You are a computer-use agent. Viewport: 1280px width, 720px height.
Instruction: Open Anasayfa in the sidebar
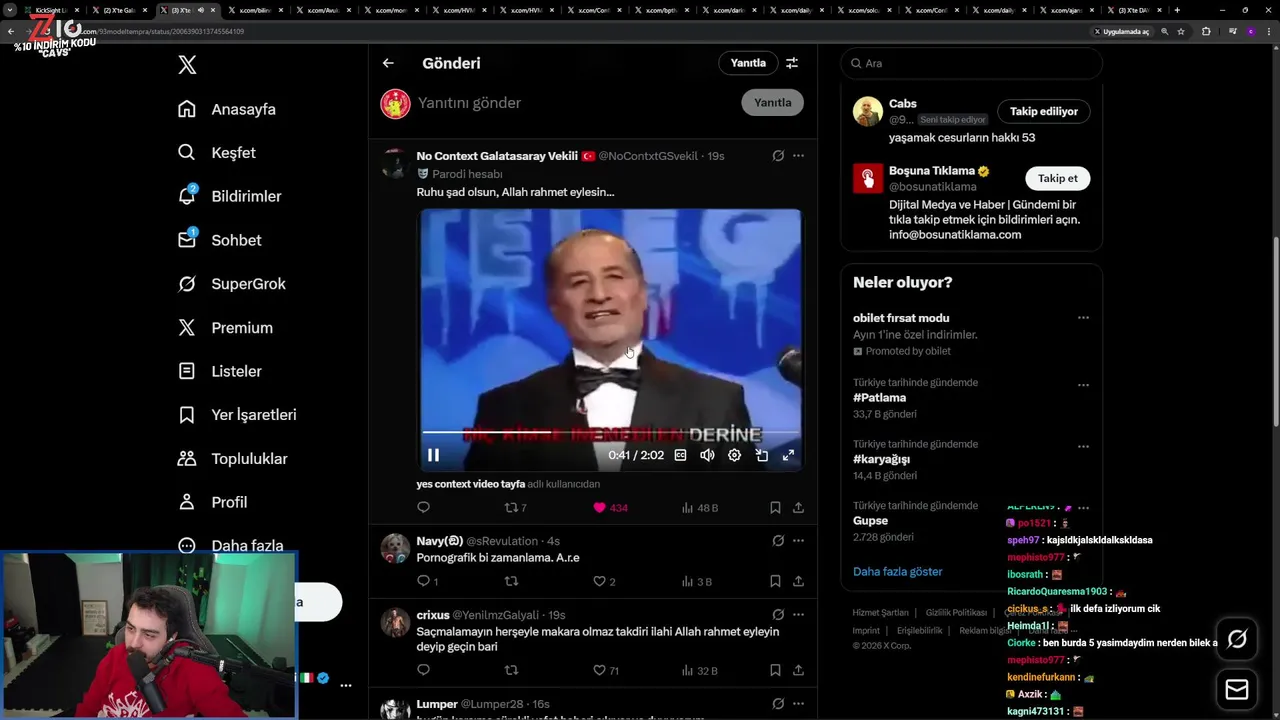(x=242, y=109)
